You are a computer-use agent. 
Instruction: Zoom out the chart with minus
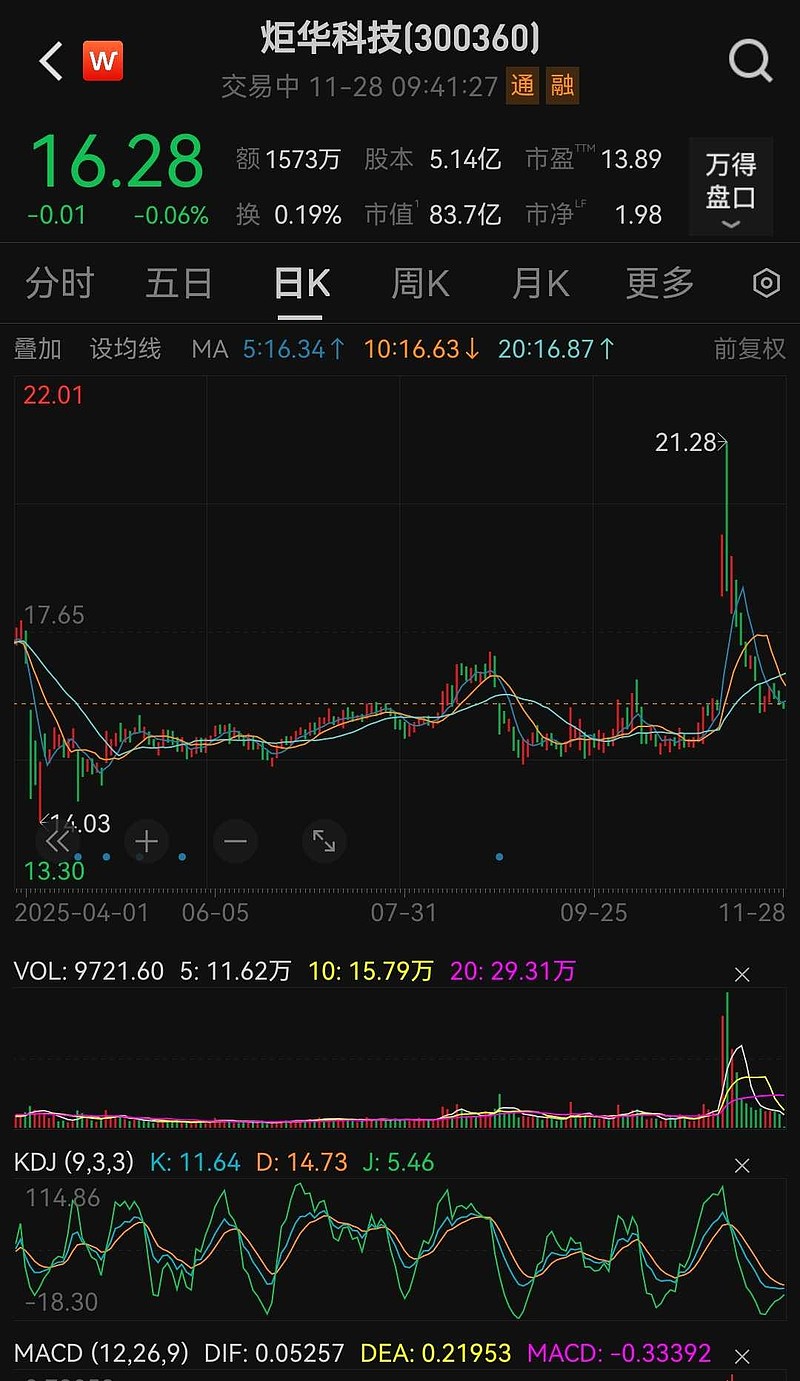pos(235,841)
